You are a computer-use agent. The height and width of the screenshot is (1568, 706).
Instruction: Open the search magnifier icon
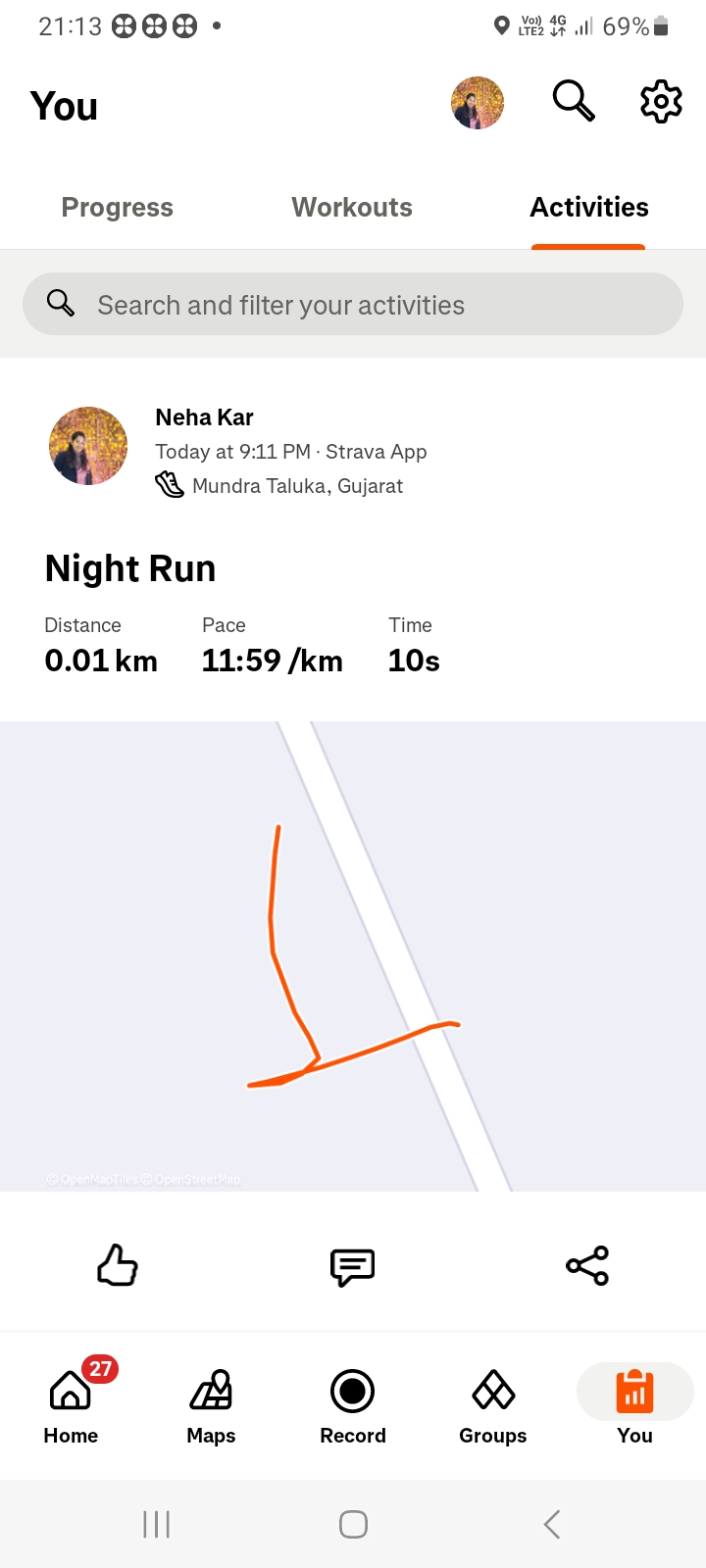click(574, 101)
